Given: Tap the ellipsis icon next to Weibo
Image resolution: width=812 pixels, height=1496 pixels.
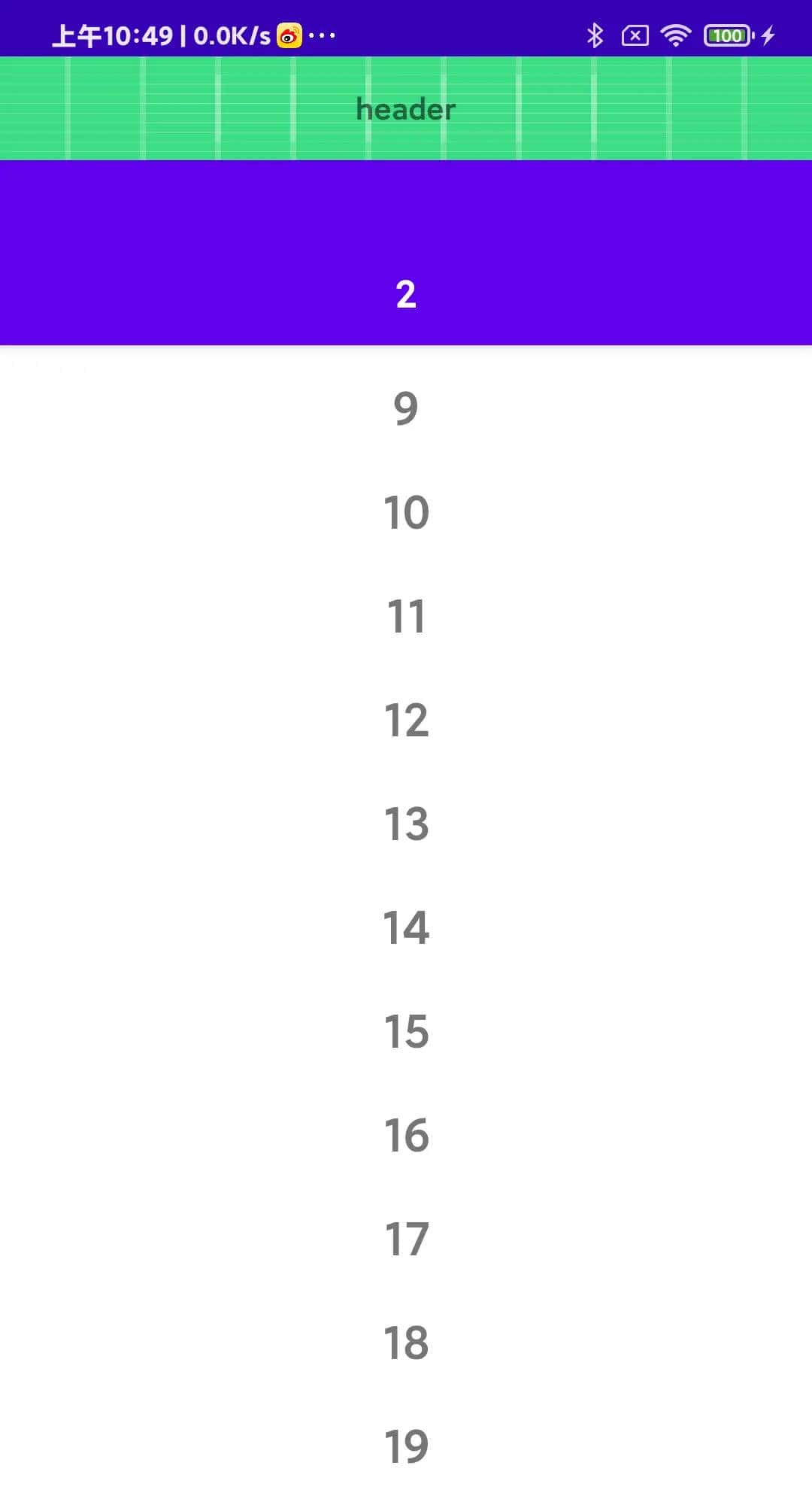Looking at the screenshot, I should click(x=322, y=35).
